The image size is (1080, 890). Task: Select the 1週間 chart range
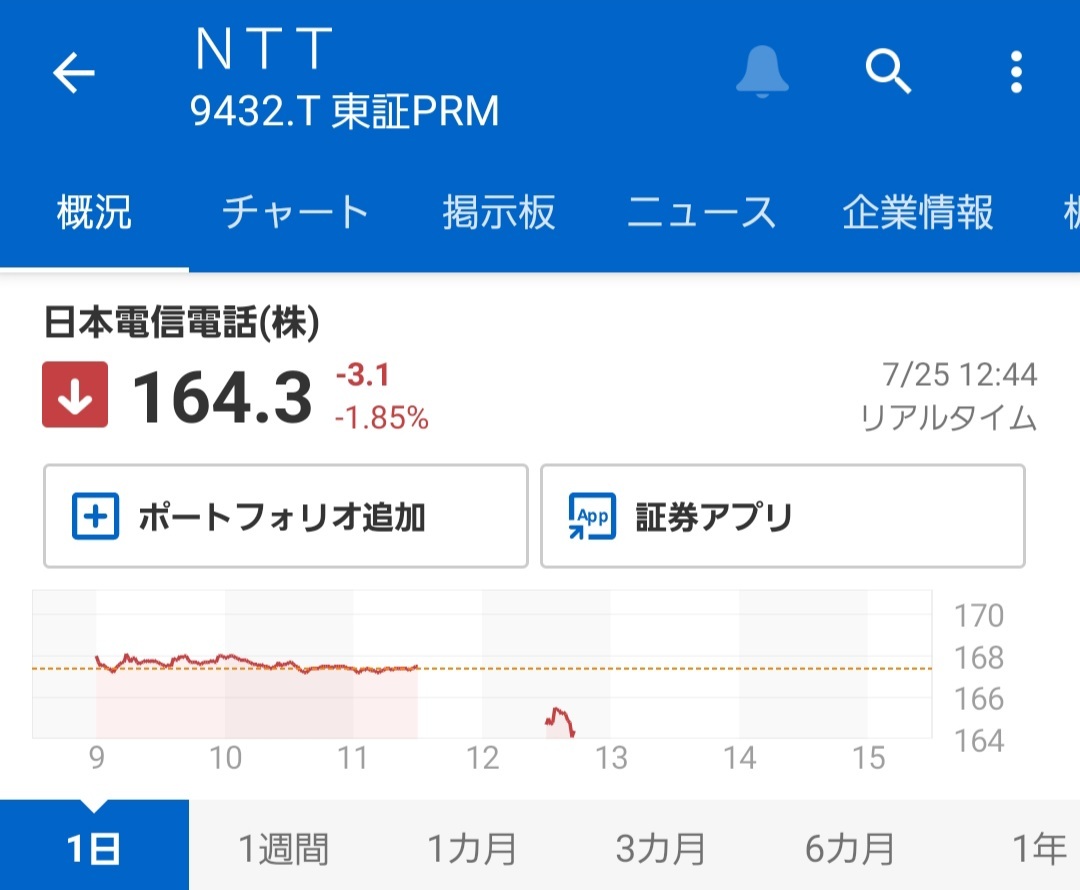(x=283, y=849)
